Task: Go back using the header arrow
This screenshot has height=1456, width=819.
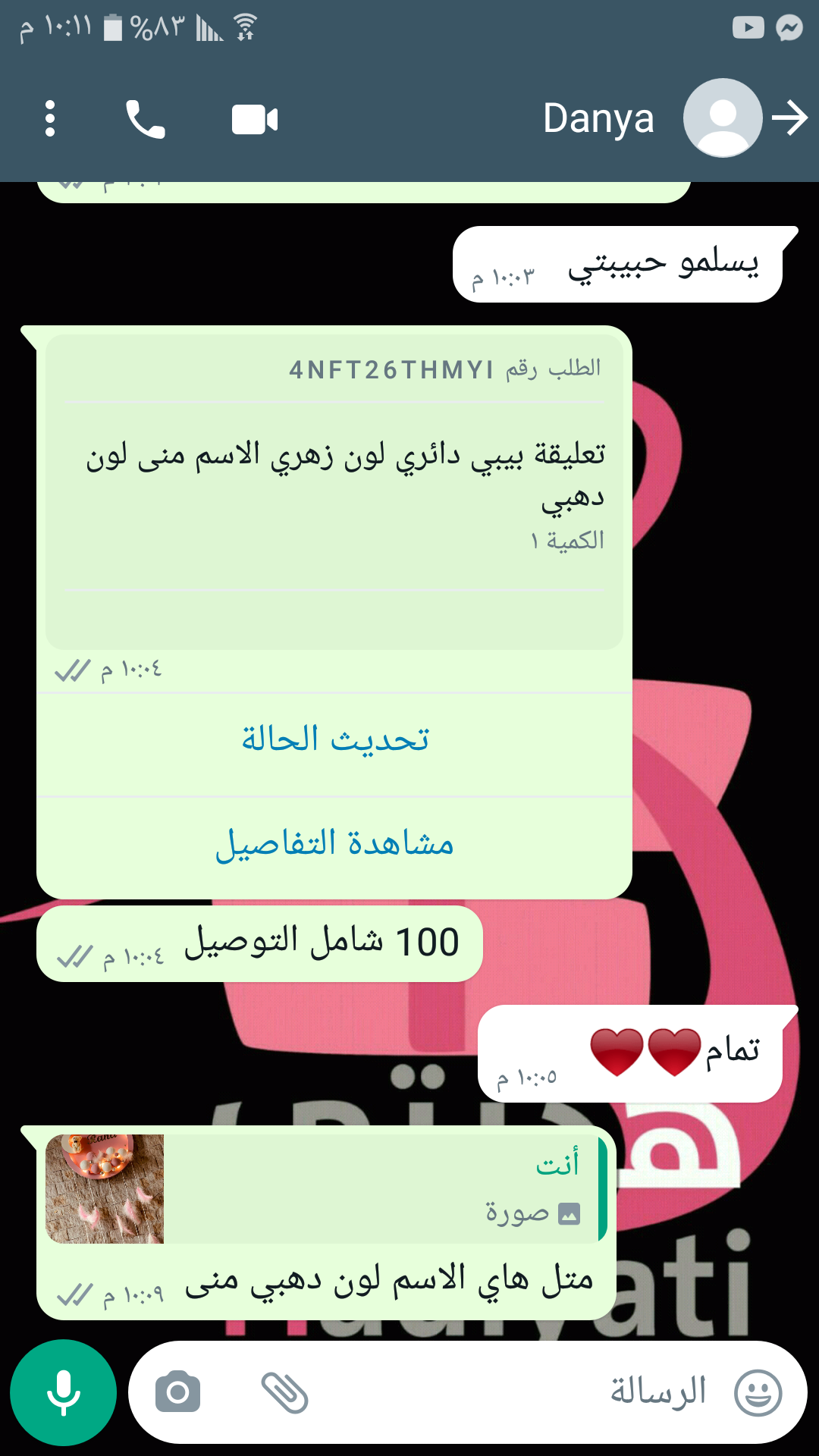Action: pyautogui.click(x=789, y=119)
